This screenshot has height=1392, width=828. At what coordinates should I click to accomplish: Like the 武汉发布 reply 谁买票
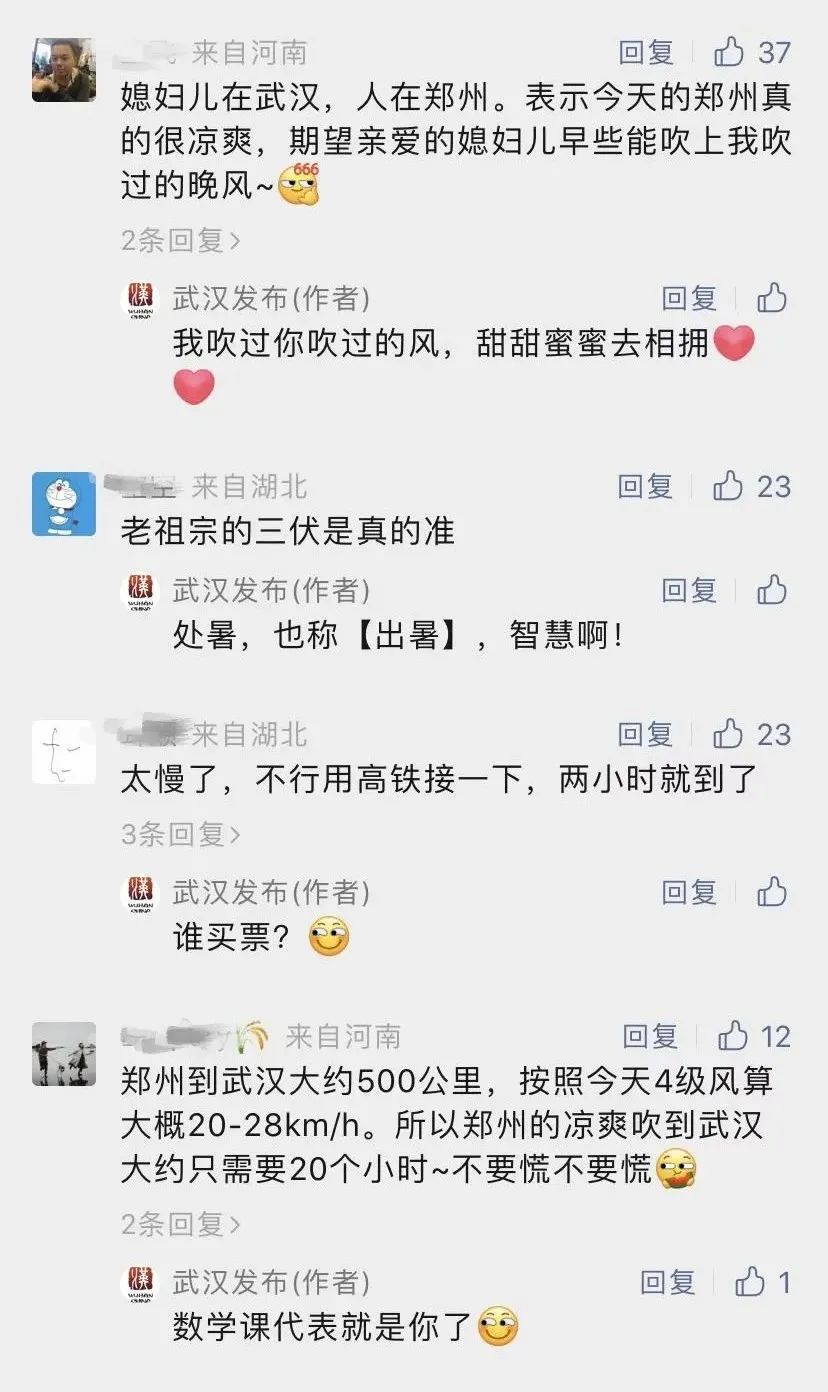point(772,892)
